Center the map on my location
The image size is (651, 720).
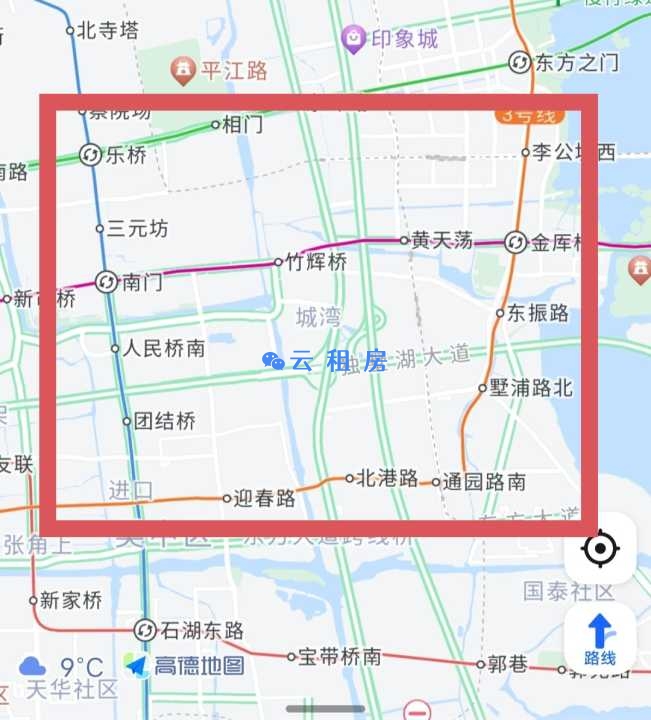(x=600, y=549)
